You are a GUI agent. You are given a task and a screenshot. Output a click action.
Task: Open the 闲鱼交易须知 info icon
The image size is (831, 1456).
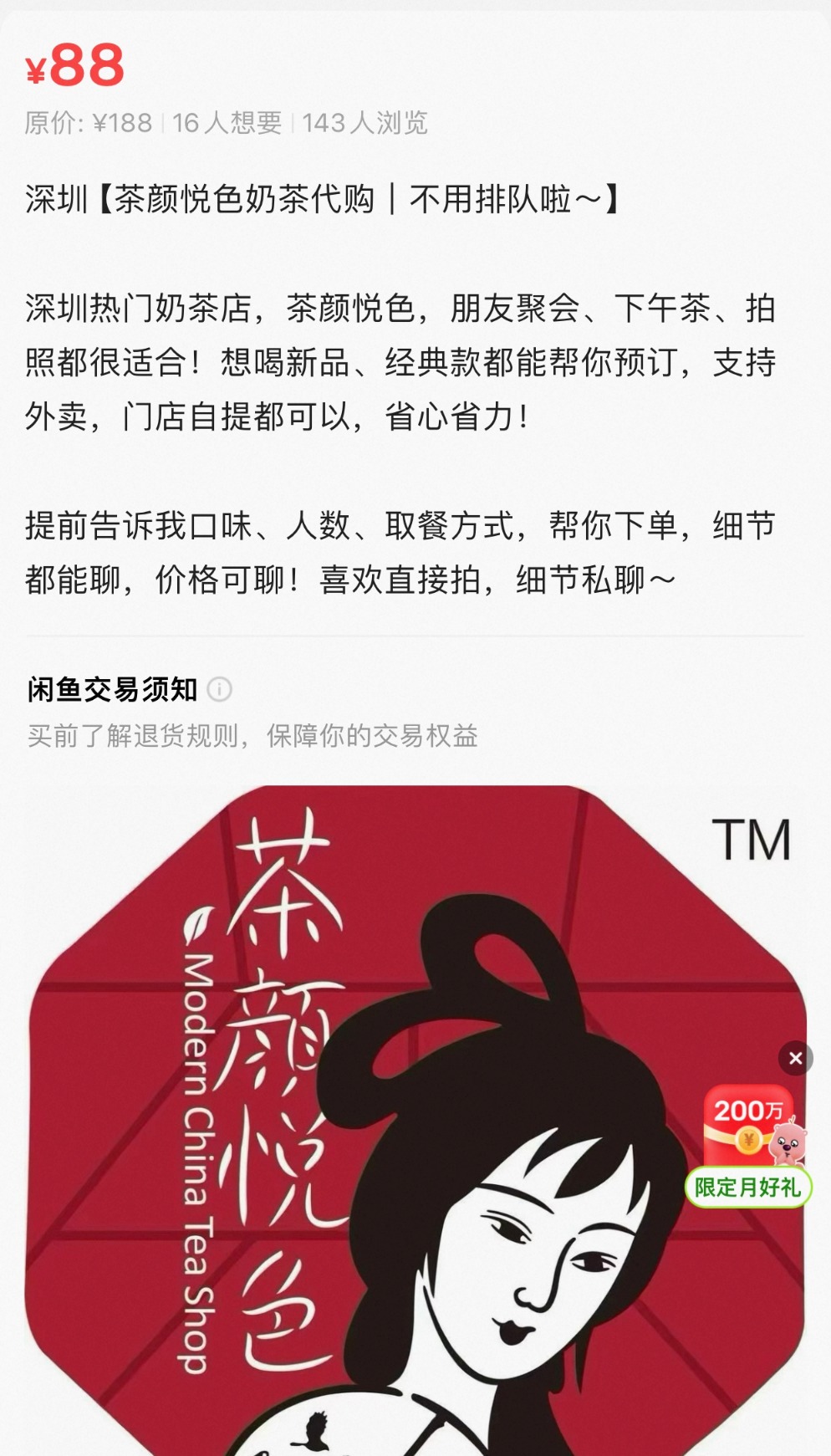point(219,689)
